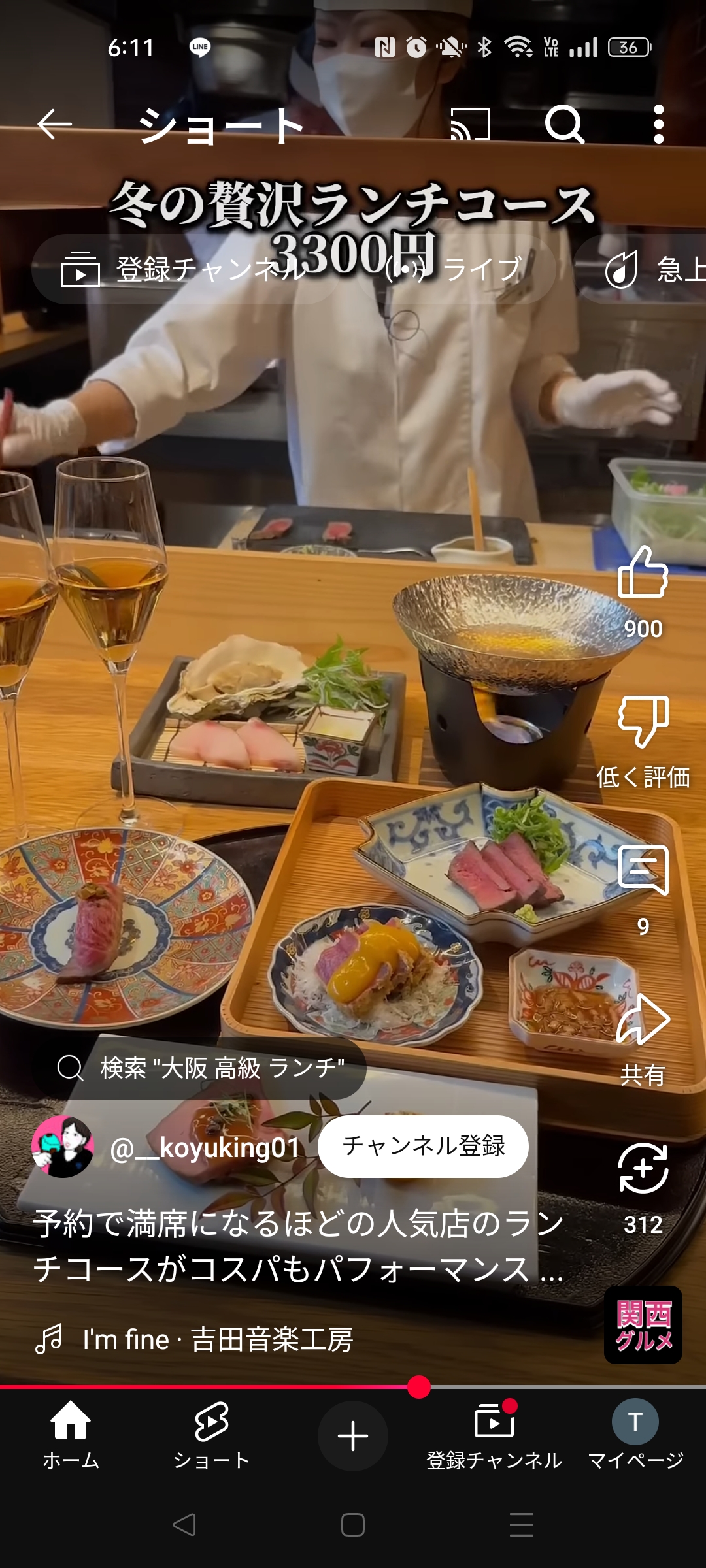Subscribe with the チャンネル登録 button
Viewport: 706px width, 1568px height.
pos(423,1147)
